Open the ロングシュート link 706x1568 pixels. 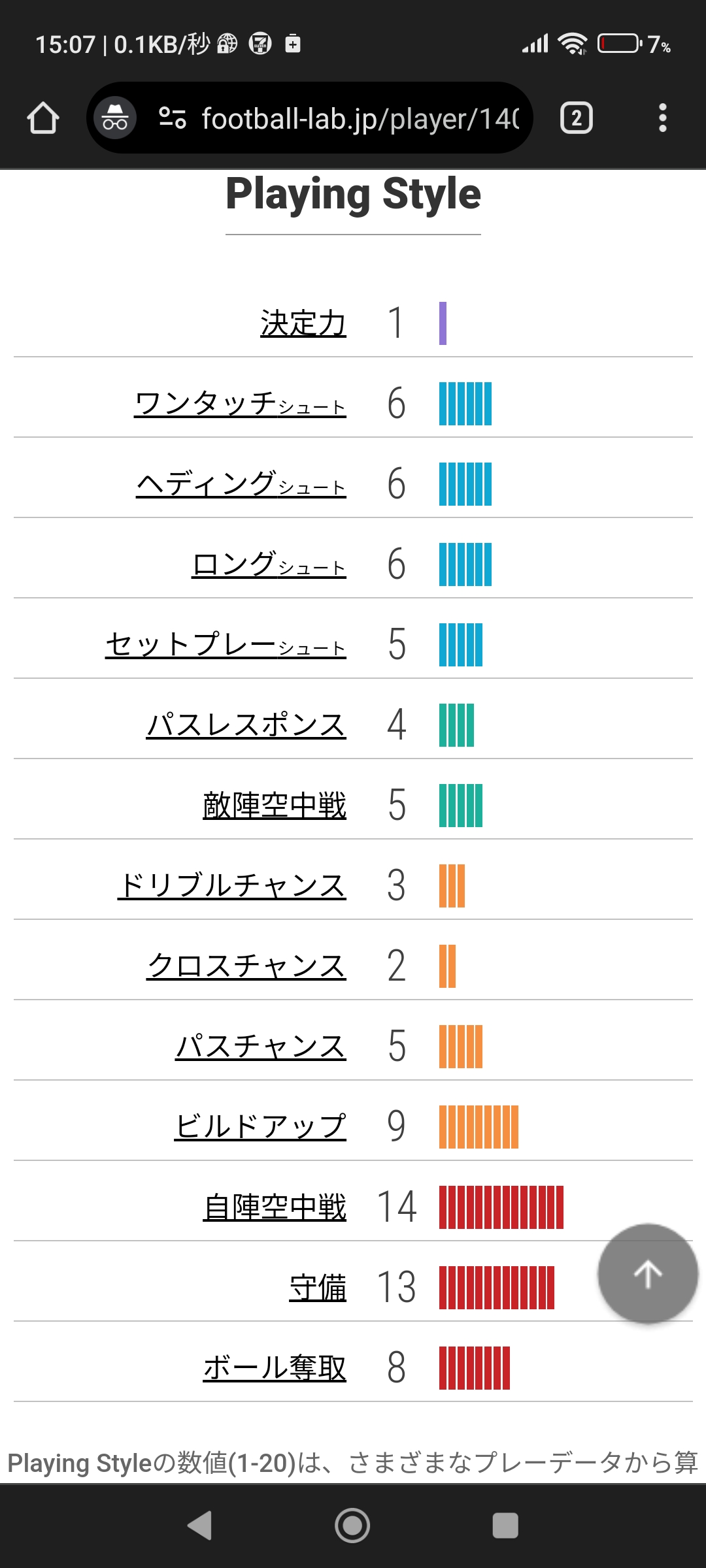tap(269, 564)
